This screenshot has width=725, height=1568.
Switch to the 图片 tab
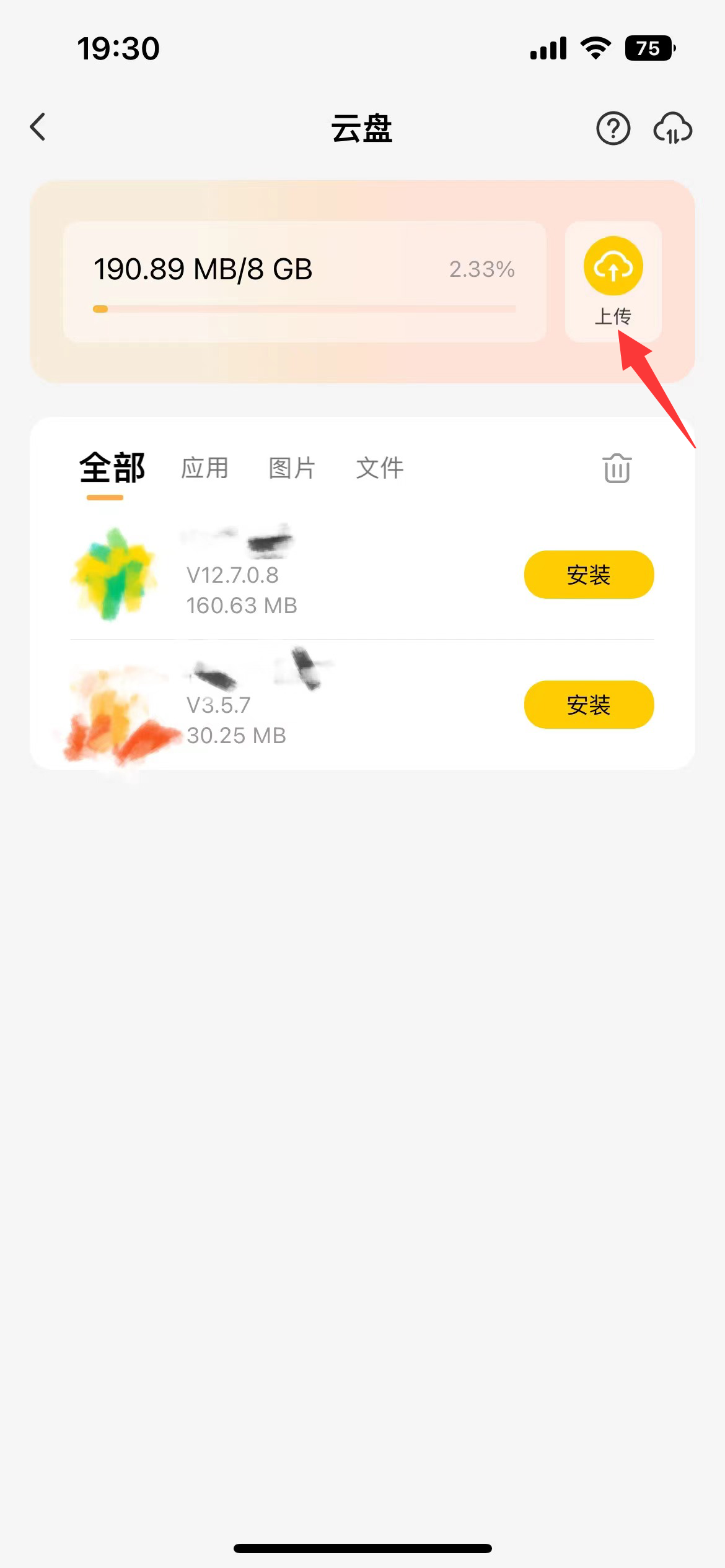point(292,468)
